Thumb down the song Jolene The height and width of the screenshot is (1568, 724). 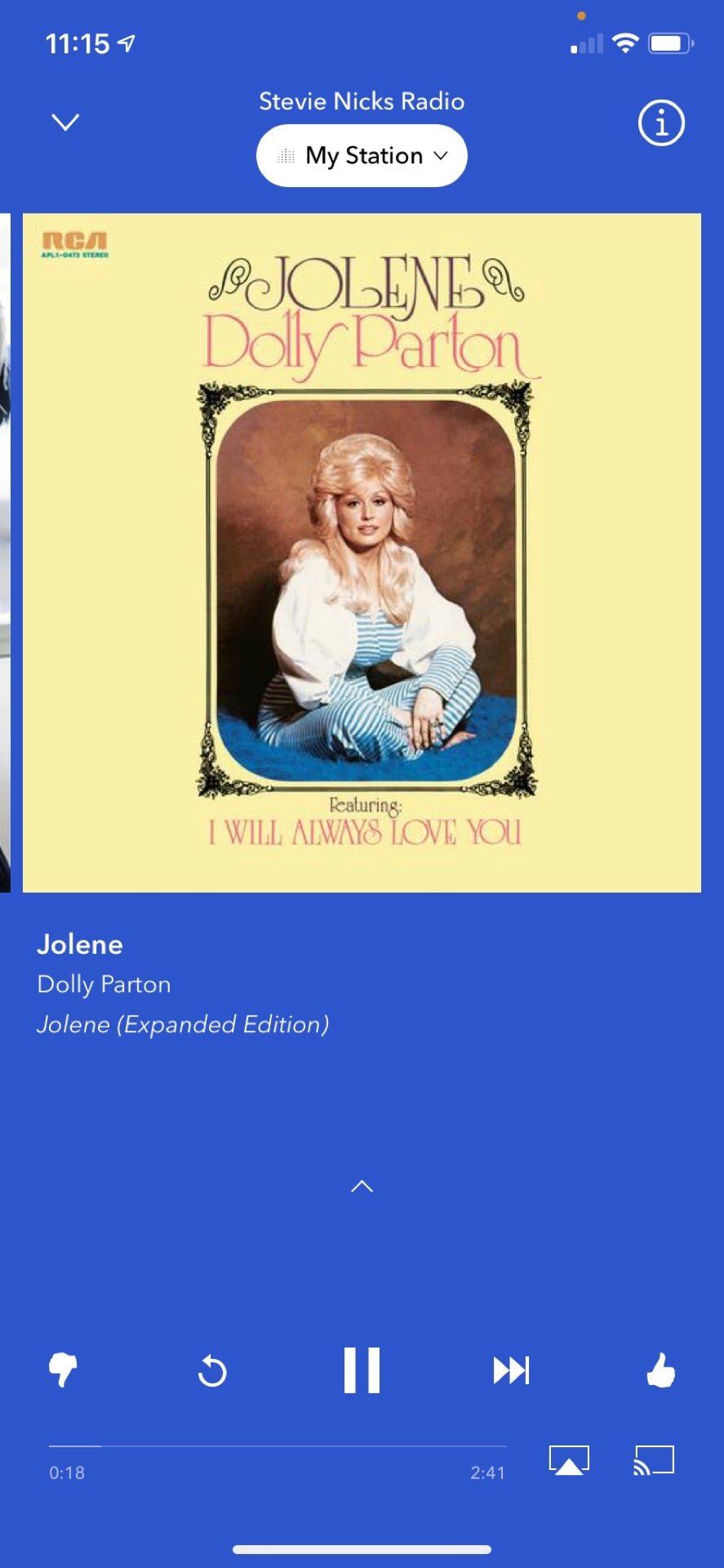(x=63, y=1370)
